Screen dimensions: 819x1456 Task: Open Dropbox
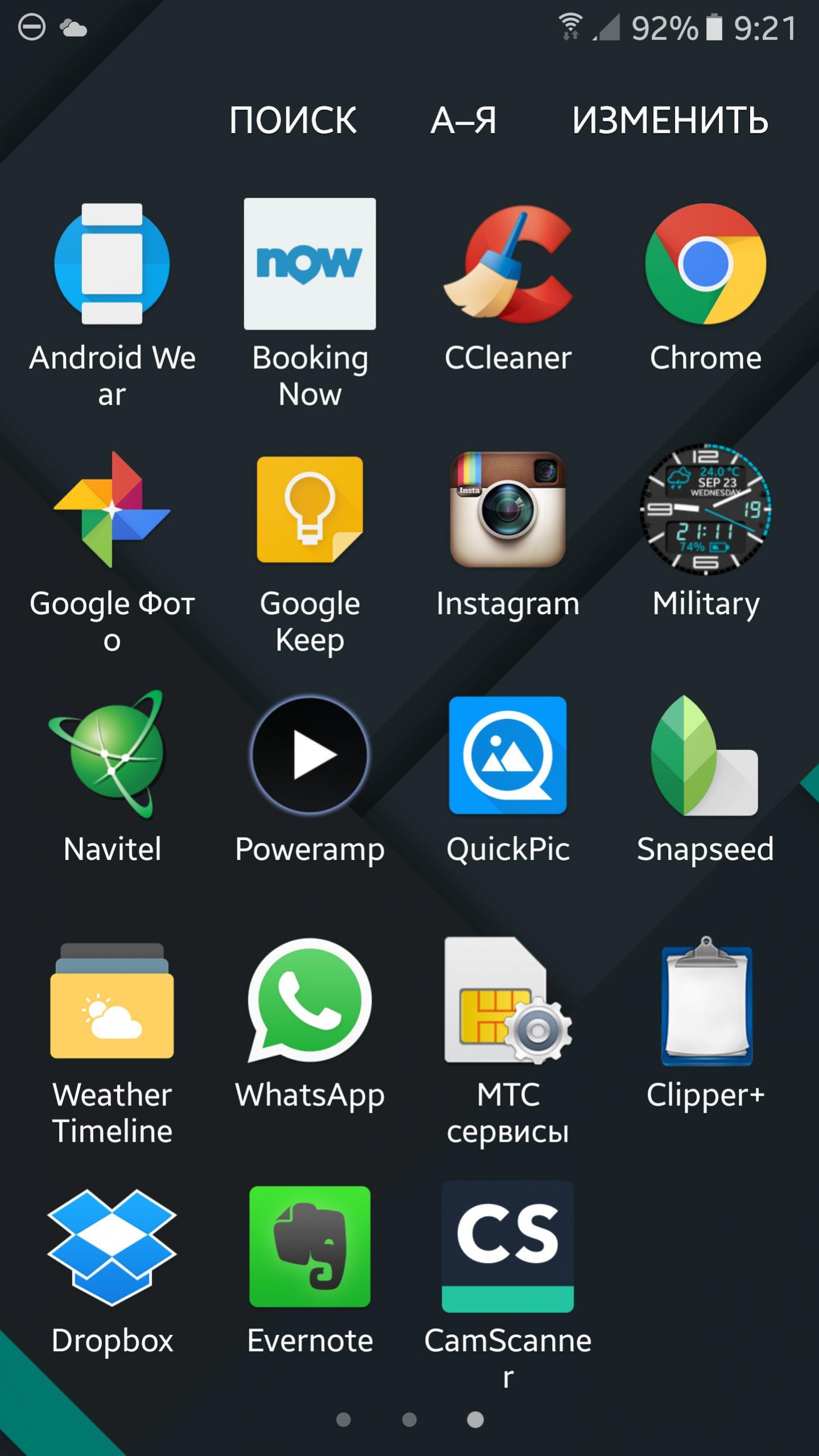pyautogui.click(x=112, y=1247)
